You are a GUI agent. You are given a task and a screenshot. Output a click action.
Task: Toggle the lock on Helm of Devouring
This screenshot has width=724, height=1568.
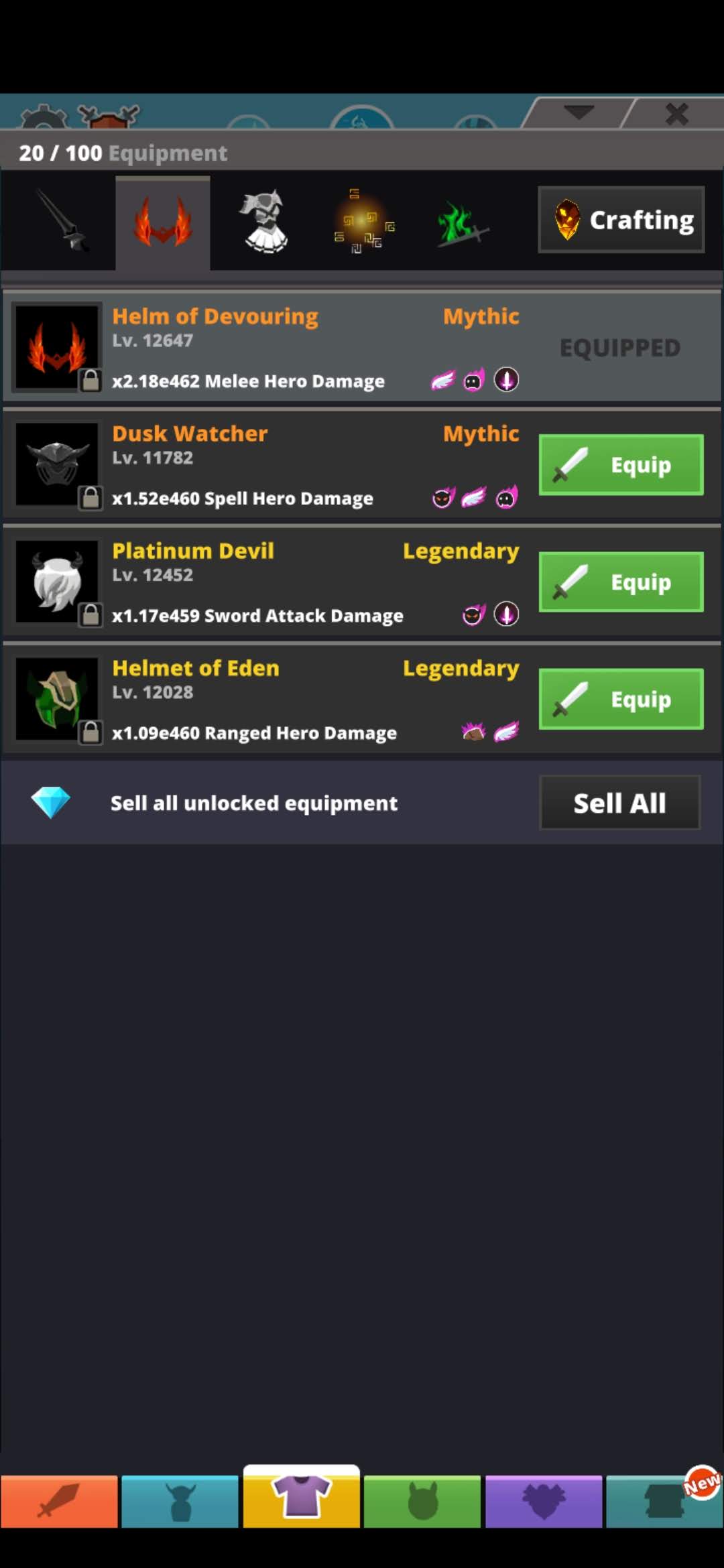[x=90, y=381]
